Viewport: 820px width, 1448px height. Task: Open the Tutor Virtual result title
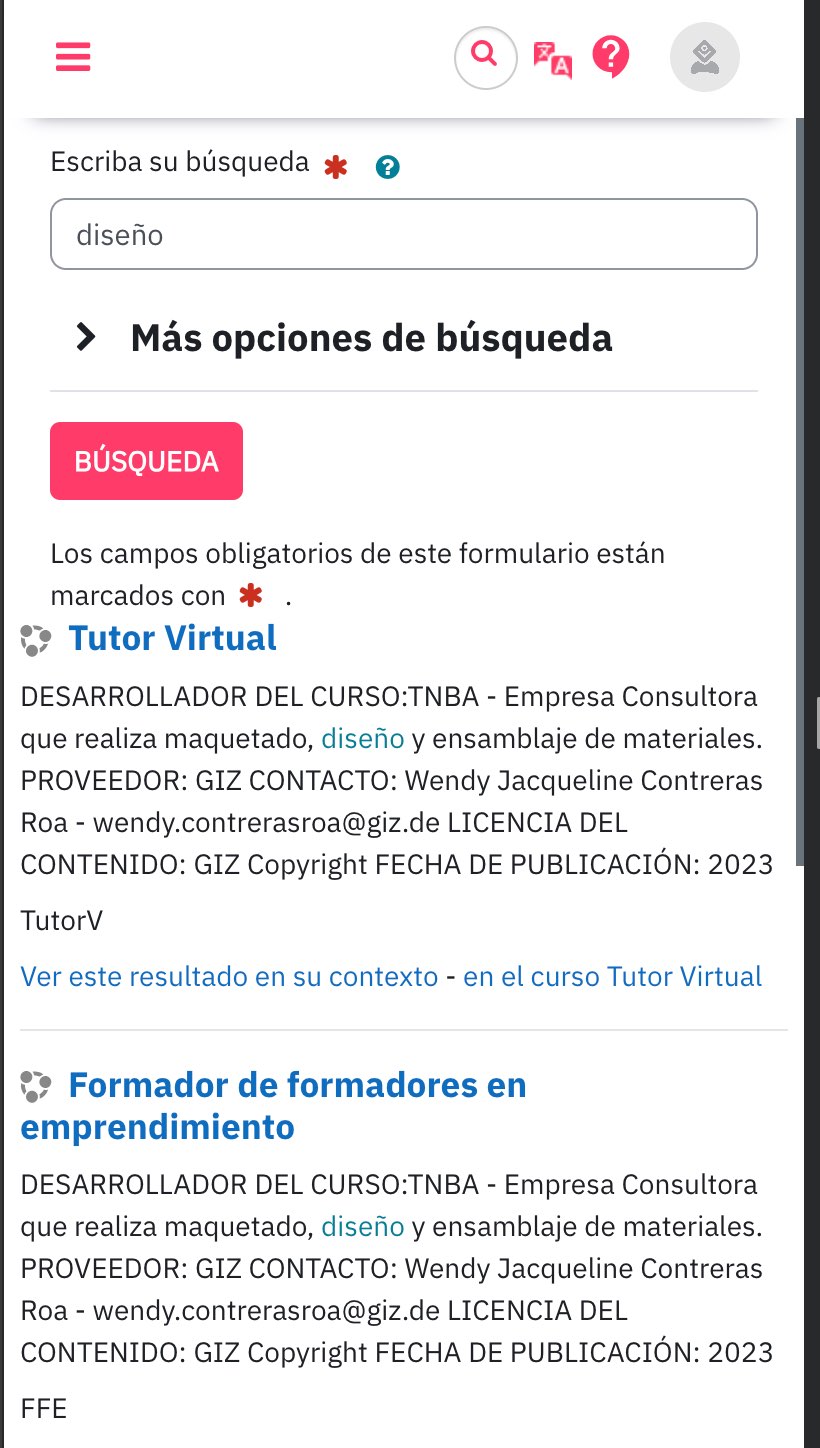tap(172, 638)
